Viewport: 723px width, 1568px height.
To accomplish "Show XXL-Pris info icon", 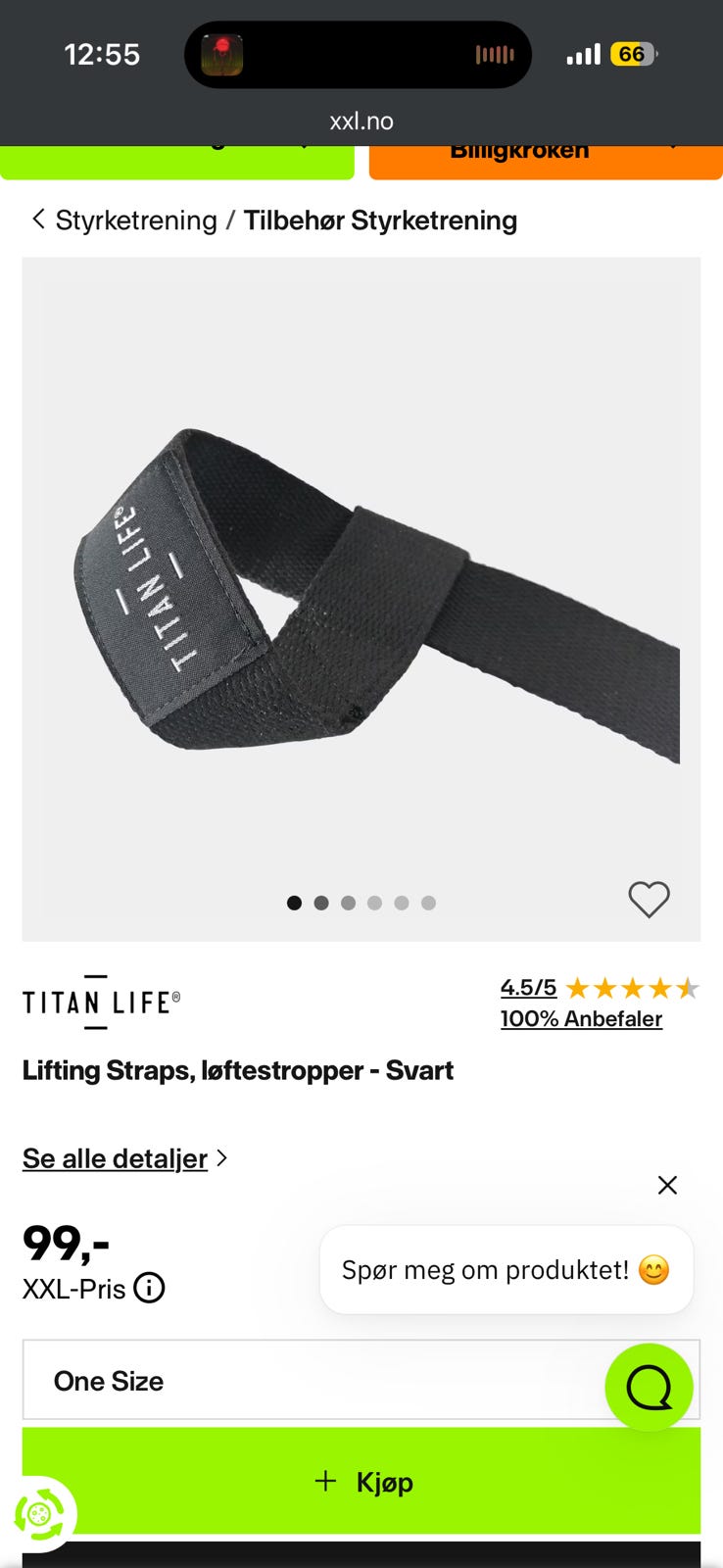I will 149,1288.
